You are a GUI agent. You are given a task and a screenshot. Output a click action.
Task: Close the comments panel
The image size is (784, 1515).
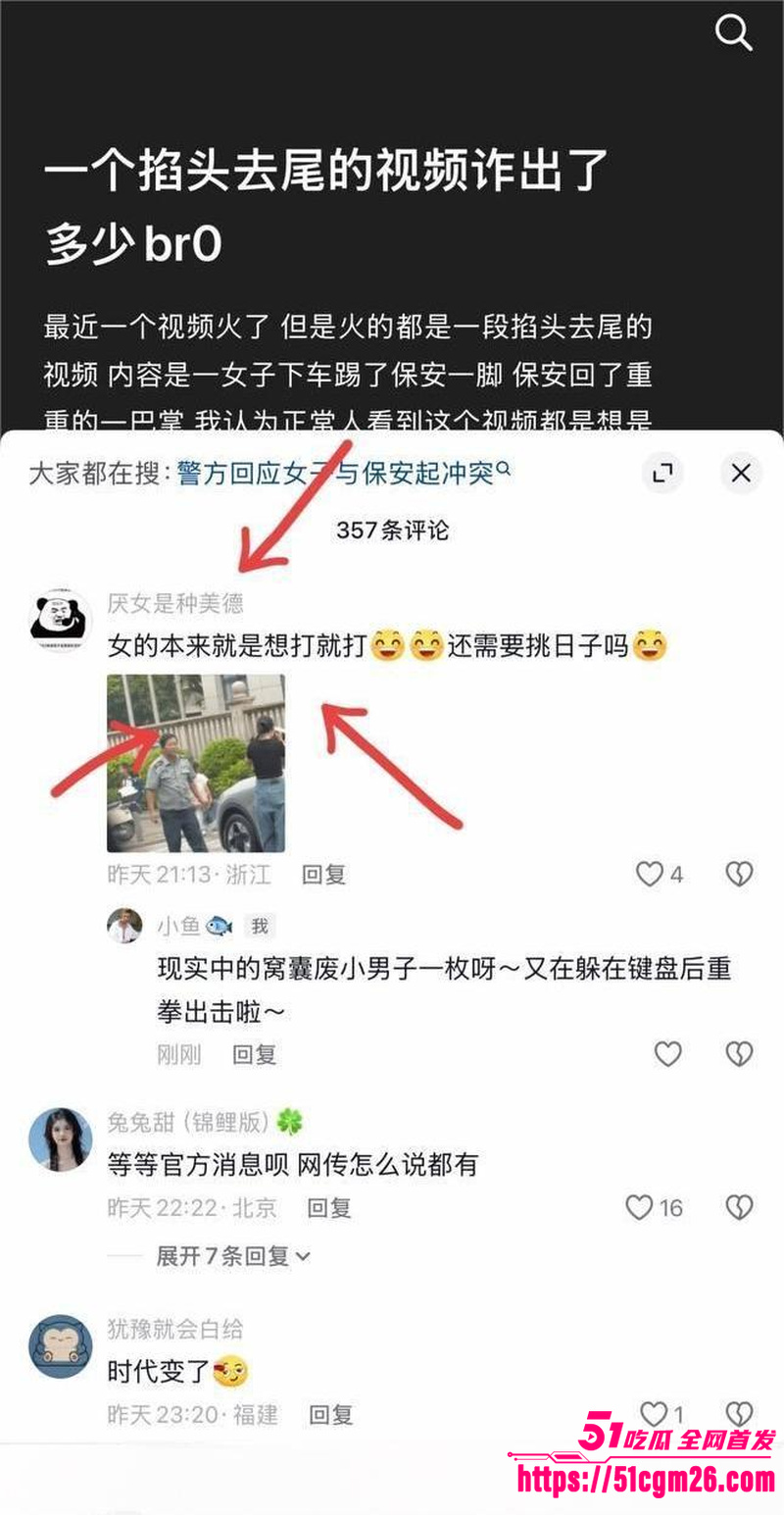pyautogui.click(x=741, y=474)
